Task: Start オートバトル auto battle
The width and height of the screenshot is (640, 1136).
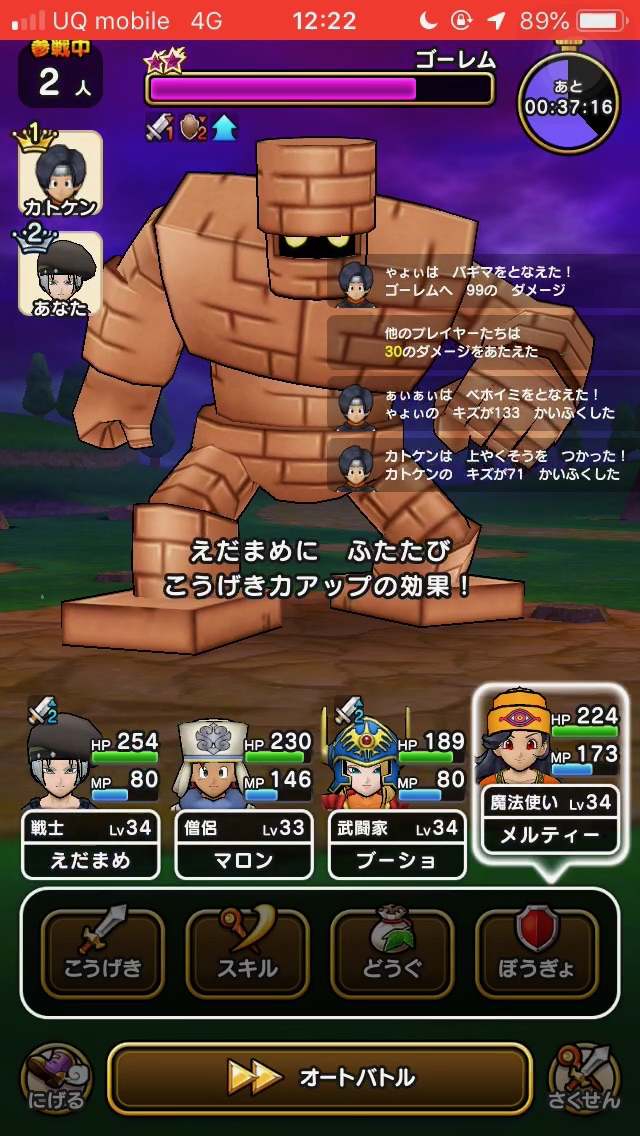Action: [x=319, y=1078]
